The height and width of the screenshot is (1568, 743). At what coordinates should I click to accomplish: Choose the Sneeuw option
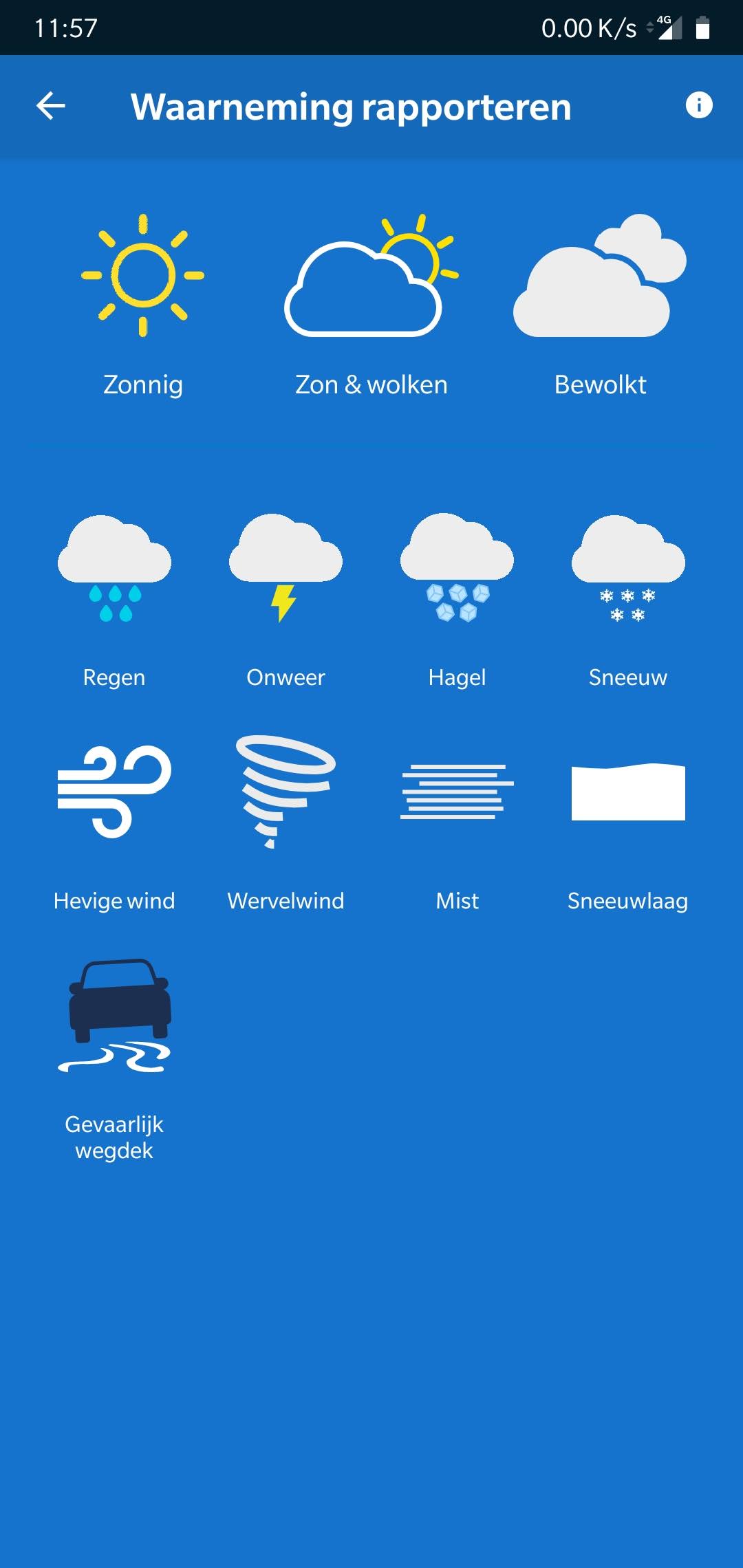628,598
